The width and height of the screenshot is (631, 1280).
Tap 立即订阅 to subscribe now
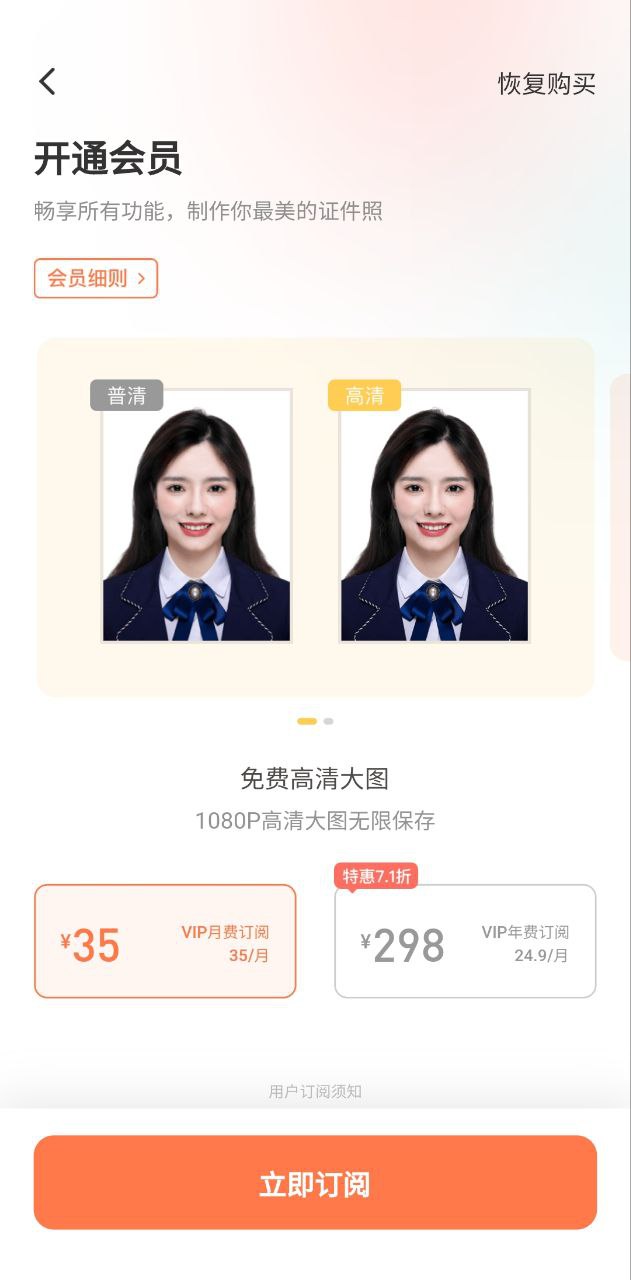pos(315,1183)
